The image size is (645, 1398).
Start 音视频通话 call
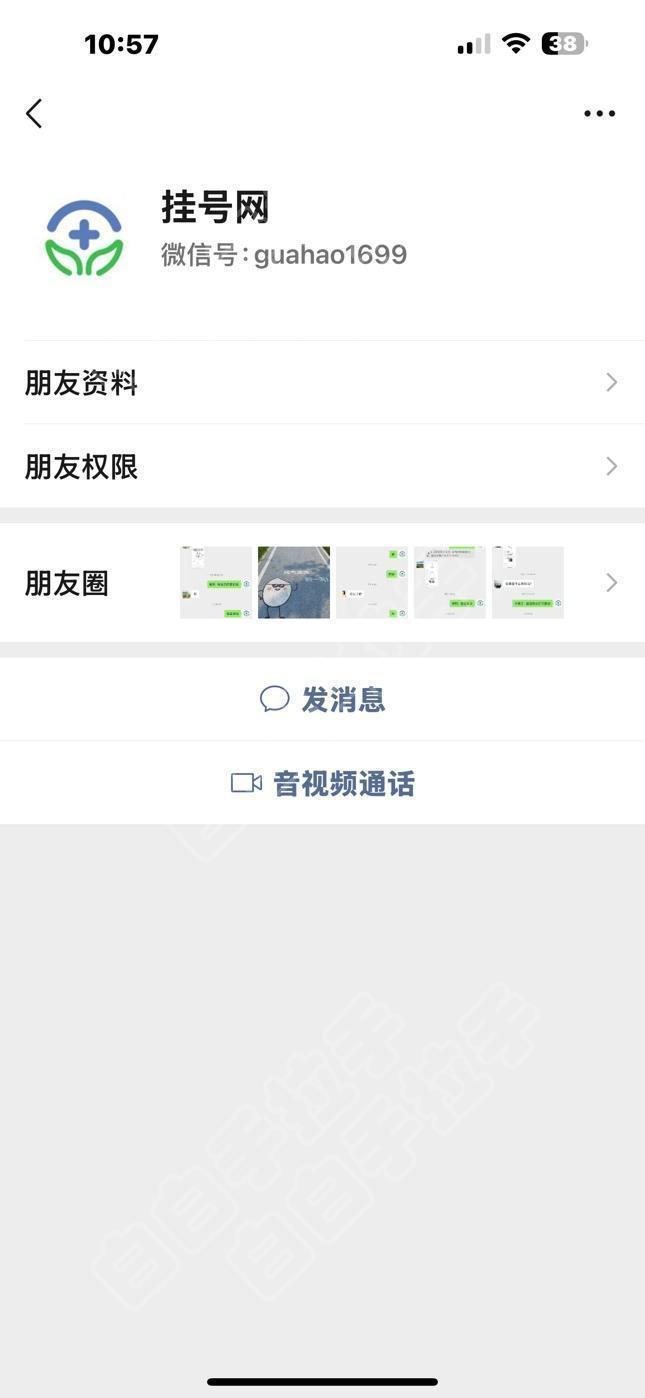(x=322, y=783)
